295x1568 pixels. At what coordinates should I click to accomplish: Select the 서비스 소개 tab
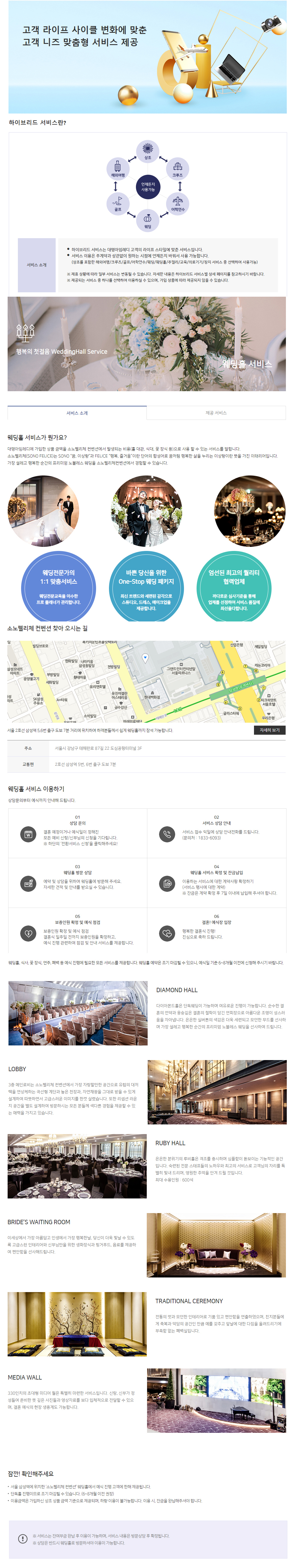(x=77, y=413)
